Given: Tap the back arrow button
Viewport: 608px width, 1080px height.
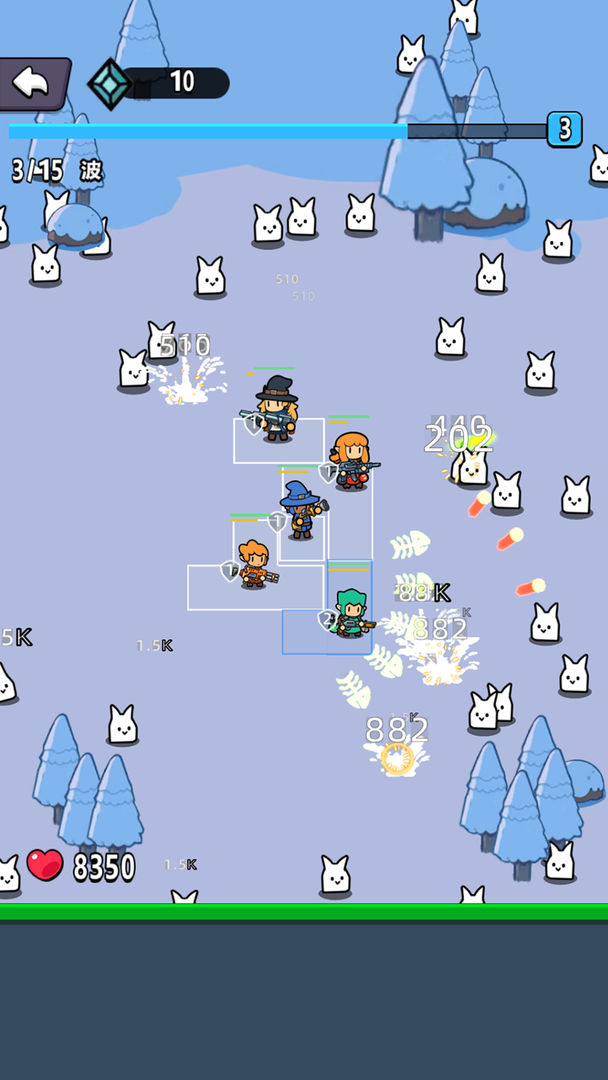Looking at the screenshot, I should coord(32,84).
